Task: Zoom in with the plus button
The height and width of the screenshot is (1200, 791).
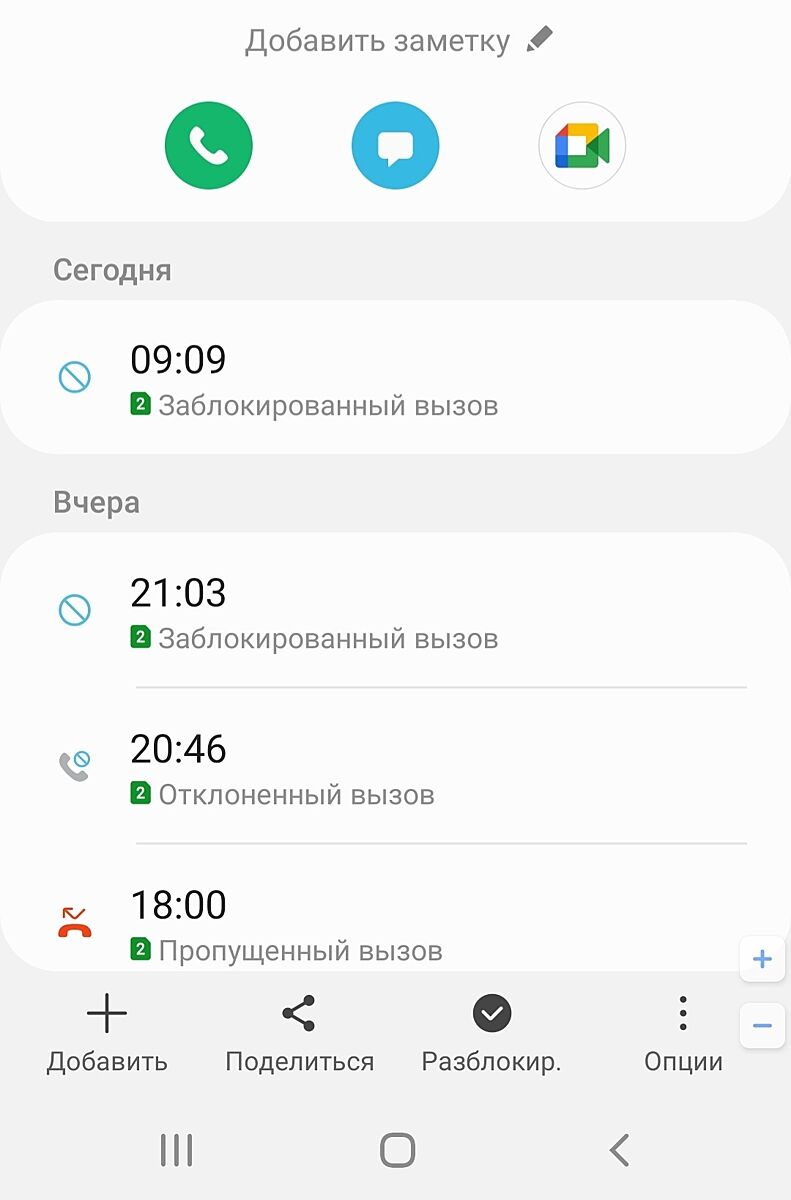Action: point(762,960)
